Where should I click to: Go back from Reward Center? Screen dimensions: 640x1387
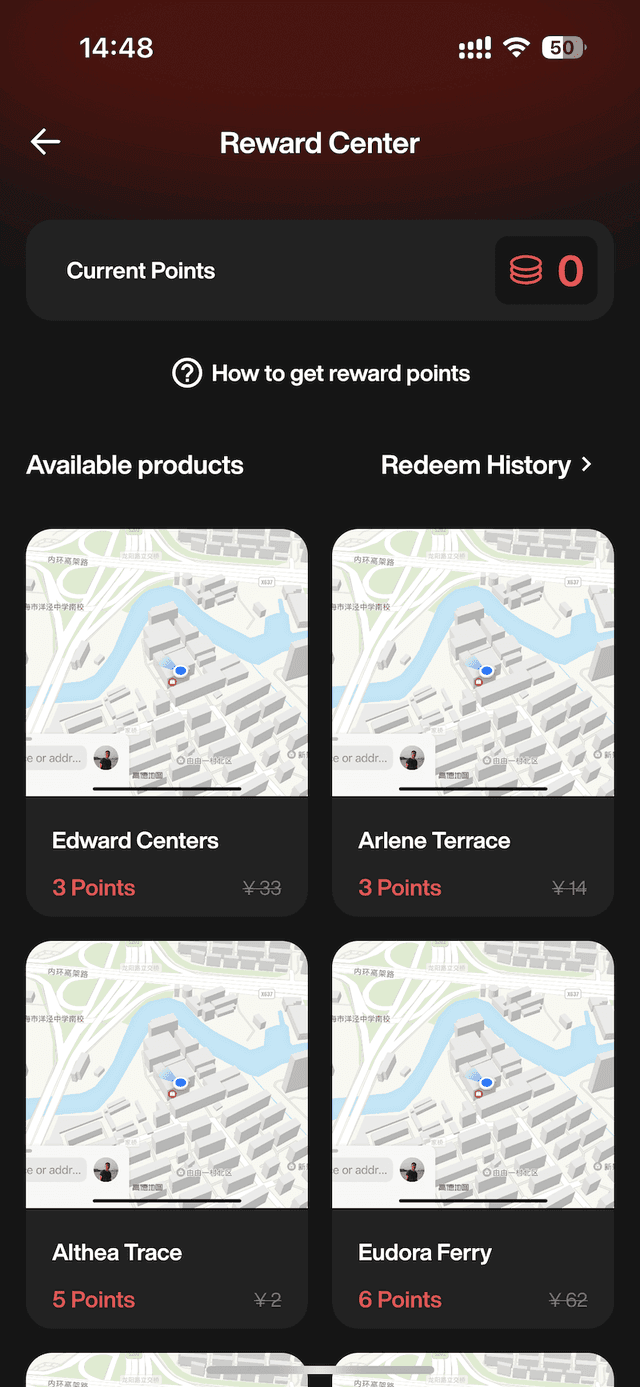coord(46,142)
